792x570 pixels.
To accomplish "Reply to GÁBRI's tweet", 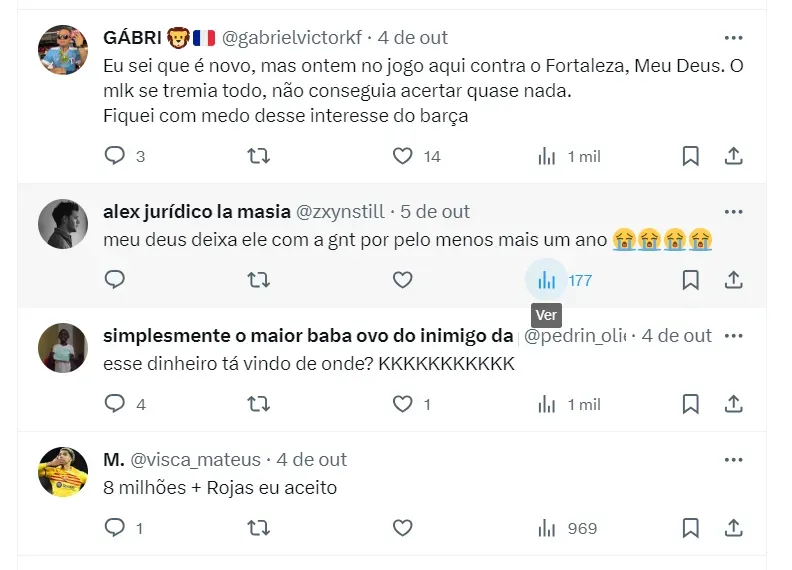I will [x=115, y=156].
